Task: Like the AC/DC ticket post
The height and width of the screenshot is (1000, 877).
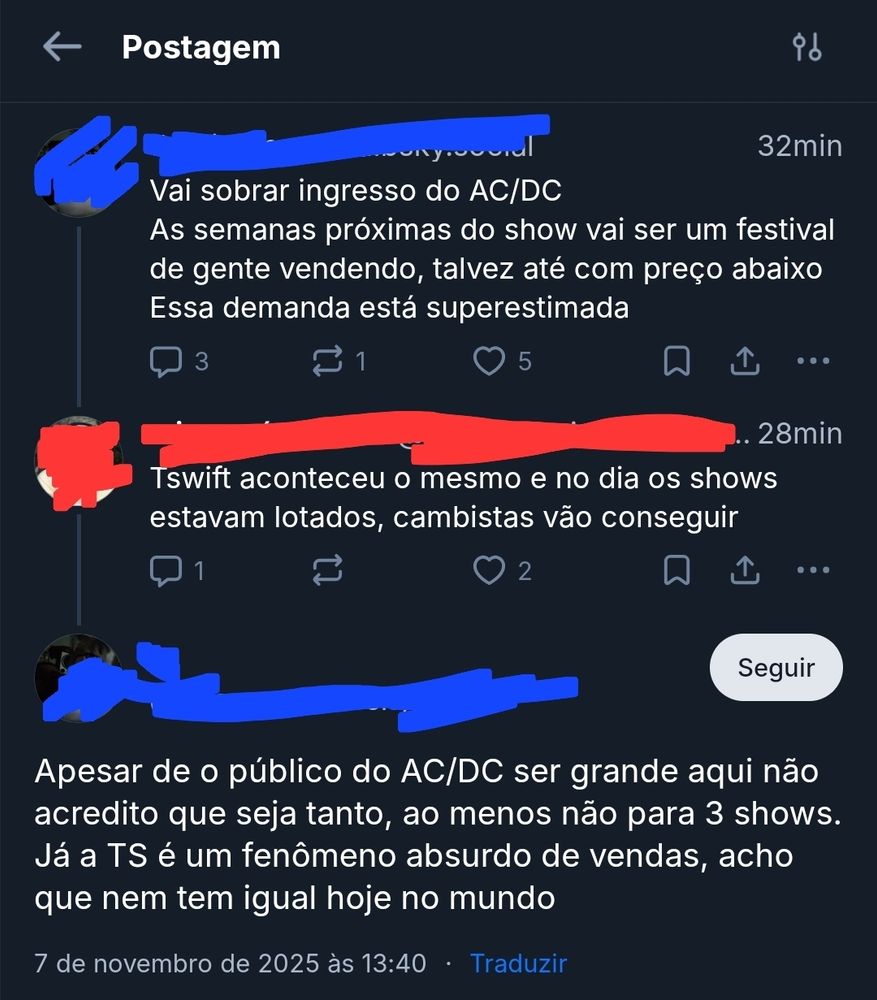Action: coord(490,360)
